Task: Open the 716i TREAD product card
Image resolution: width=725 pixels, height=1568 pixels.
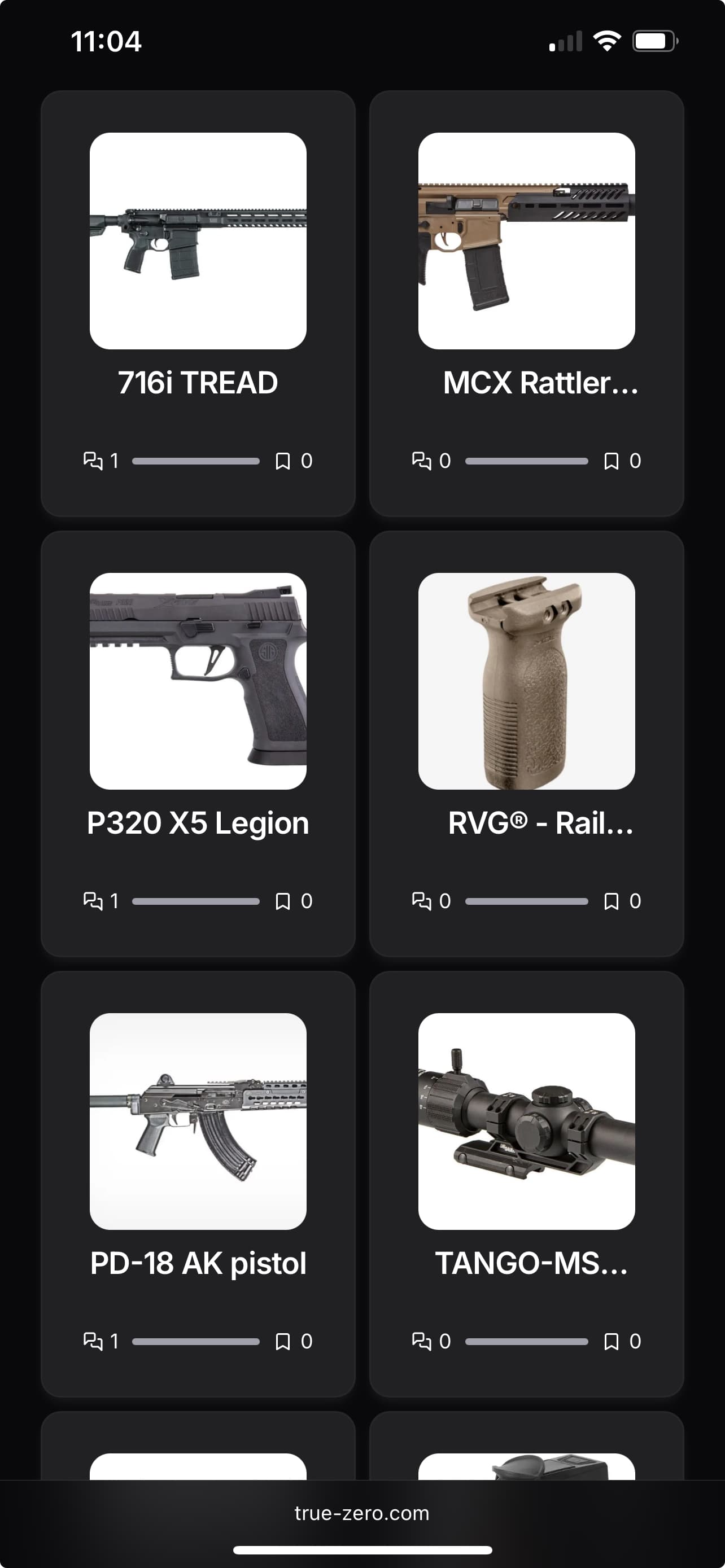Action: [198, 241]
